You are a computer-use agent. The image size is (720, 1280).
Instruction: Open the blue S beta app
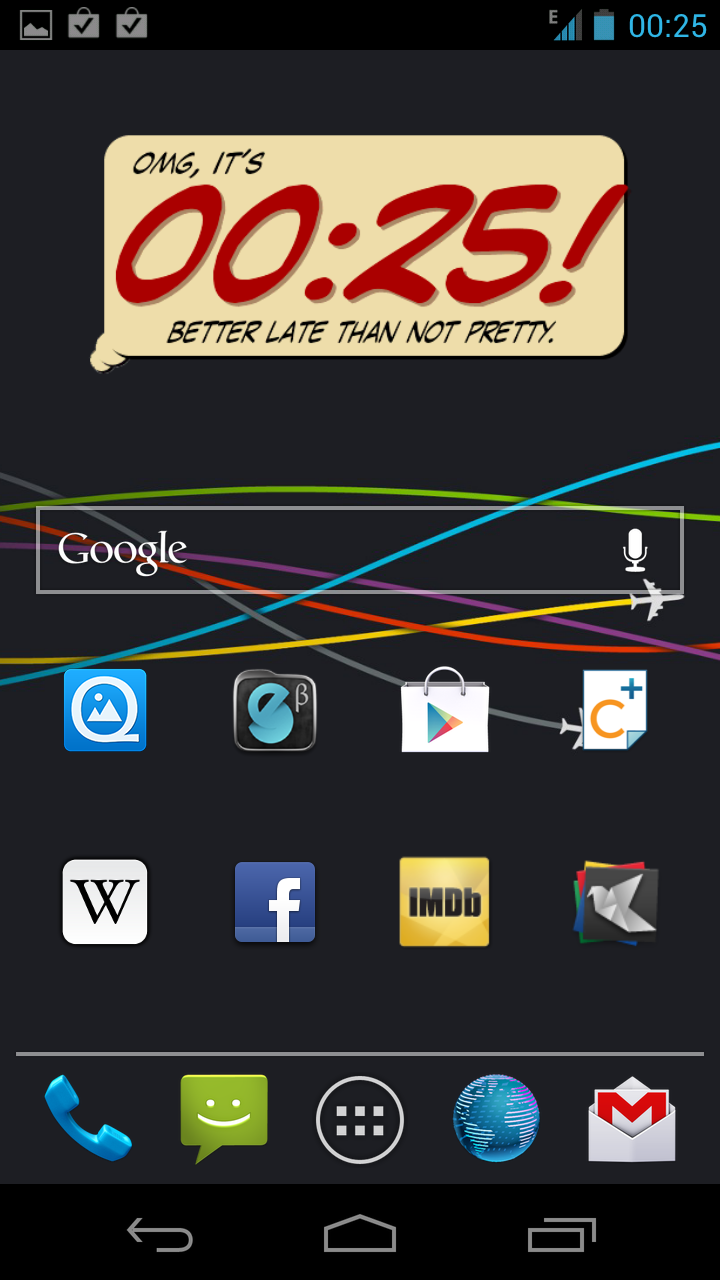point(275,710)
